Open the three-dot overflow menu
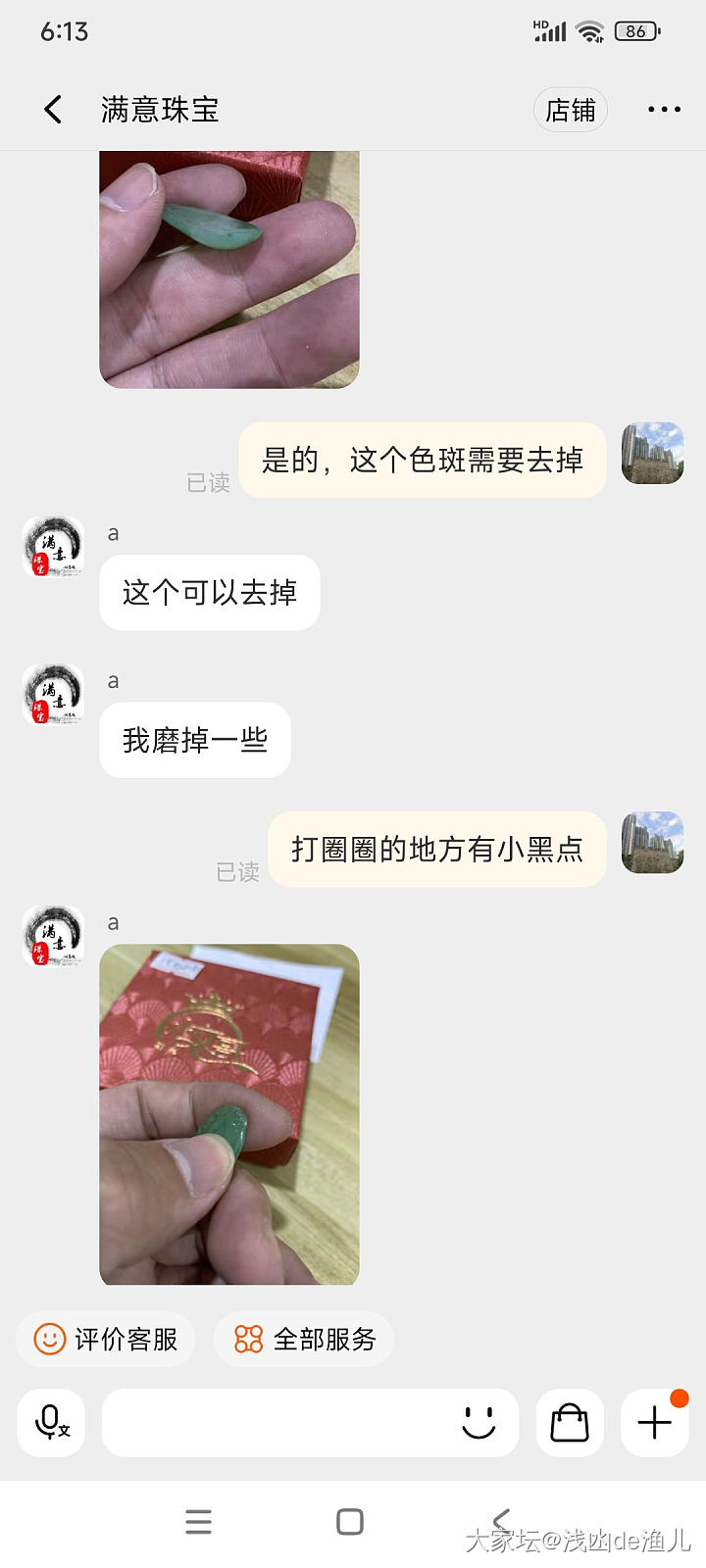 point(664,110)
